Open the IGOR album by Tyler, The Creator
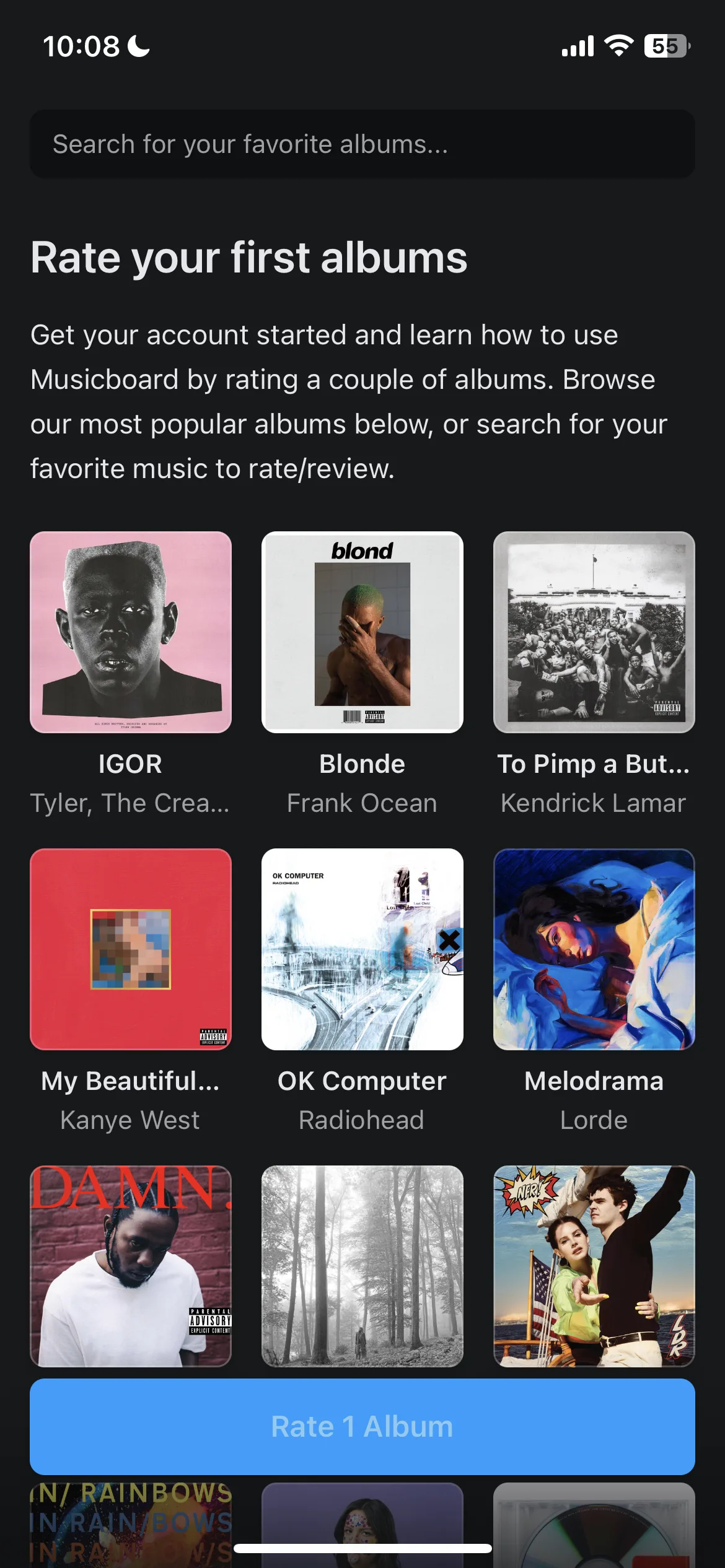 [131, 632]
